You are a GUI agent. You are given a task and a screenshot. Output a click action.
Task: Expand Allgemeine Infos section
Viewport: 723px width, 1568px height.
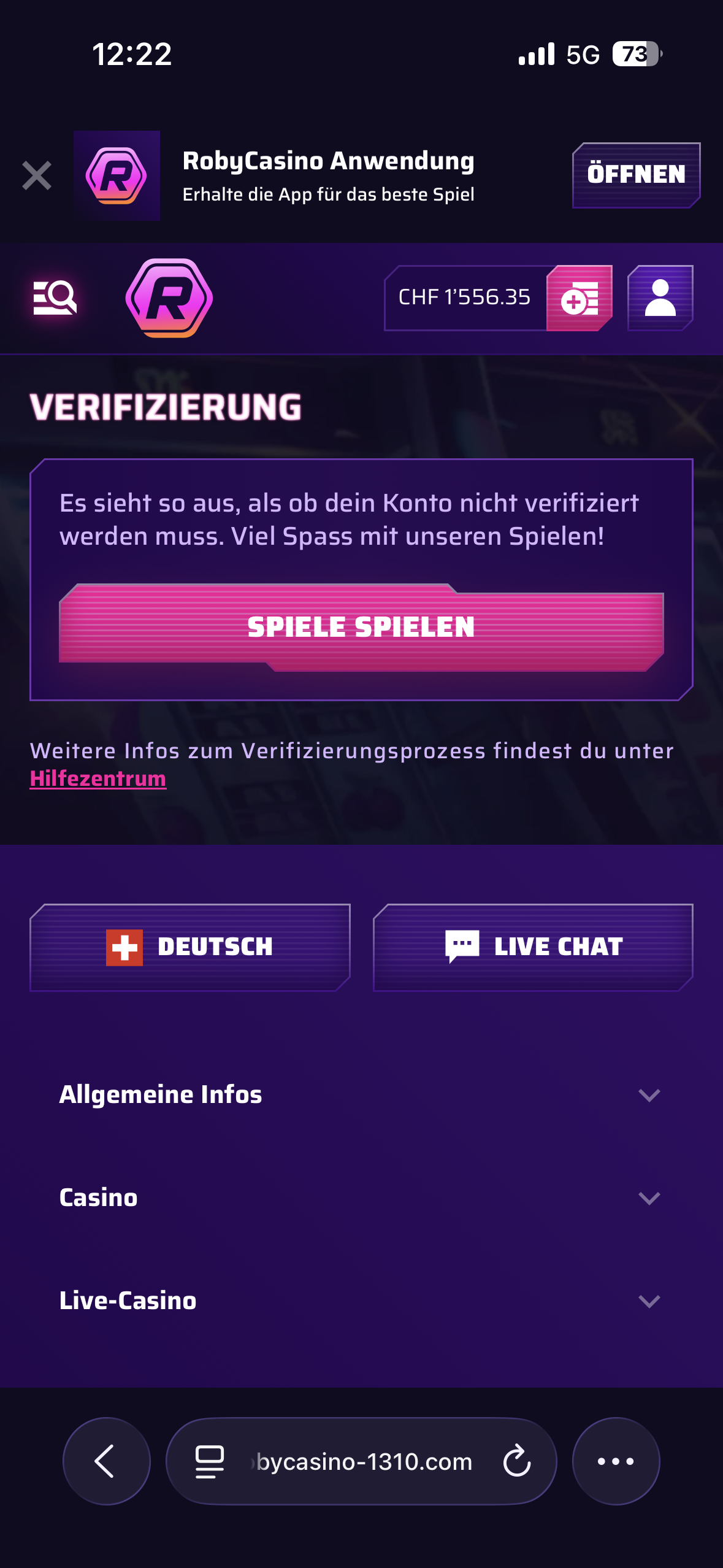pos(361,1095)
